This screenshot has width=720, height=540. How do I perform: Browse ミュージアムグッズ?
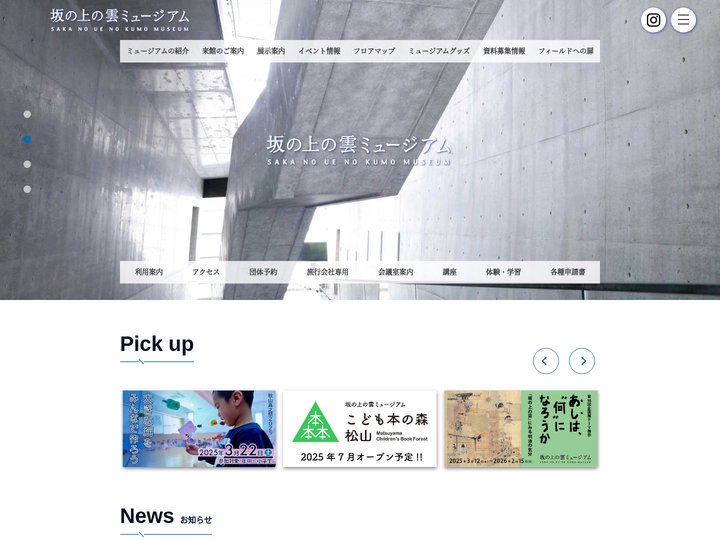point(439,51)
